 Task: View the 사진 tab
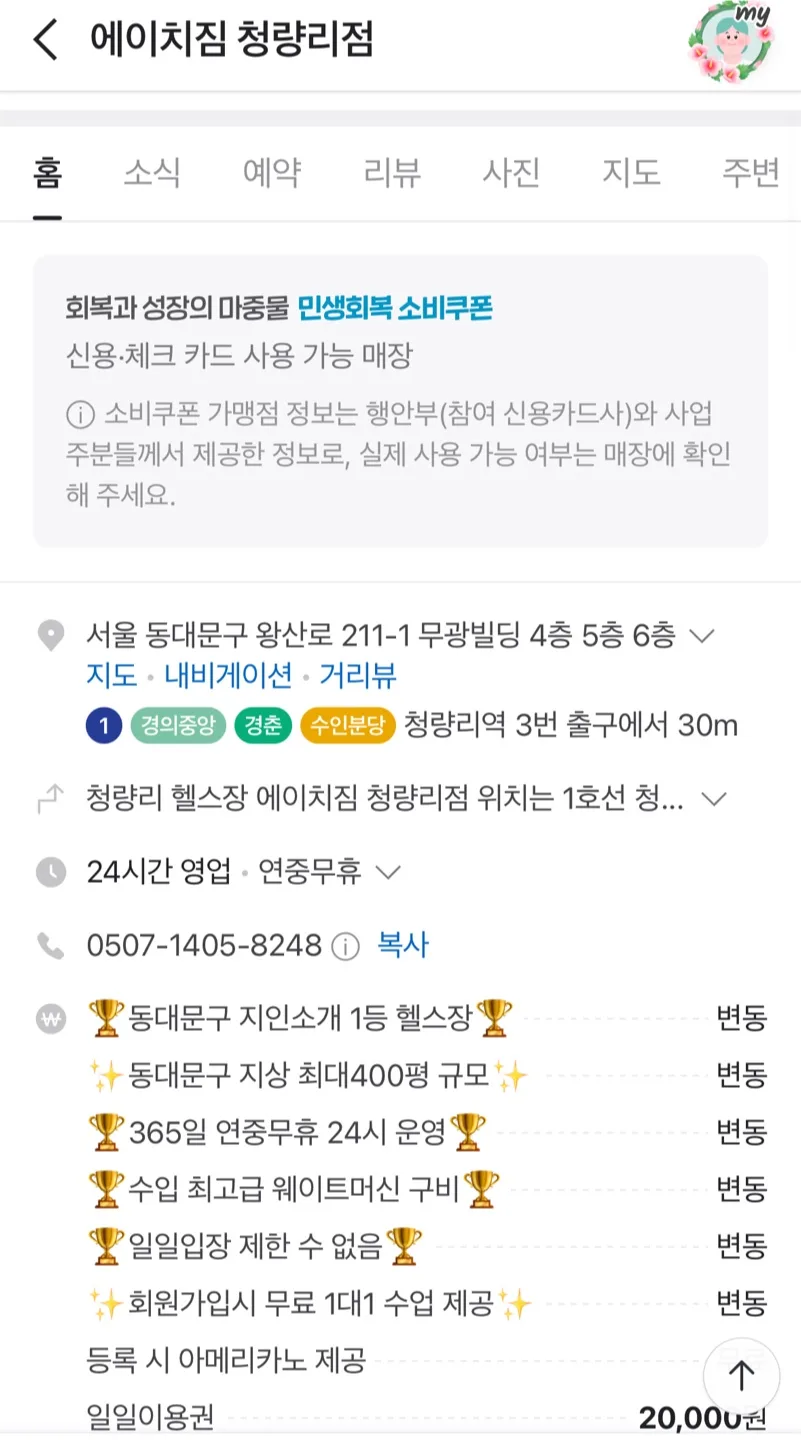tap(511, 173)
